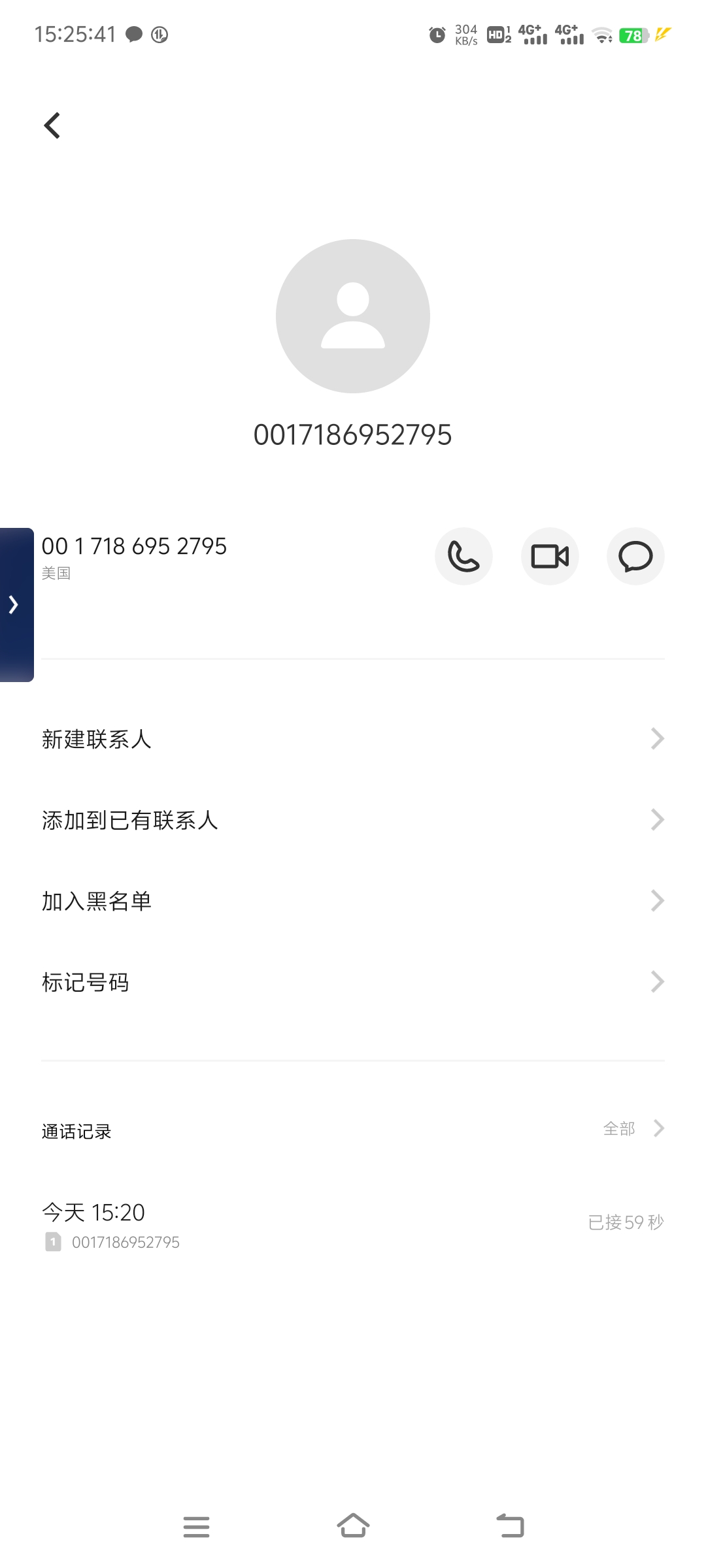Open recent apps from navigation bar
This screenshot has height=1568, width=706.
tap(196, 1527)
